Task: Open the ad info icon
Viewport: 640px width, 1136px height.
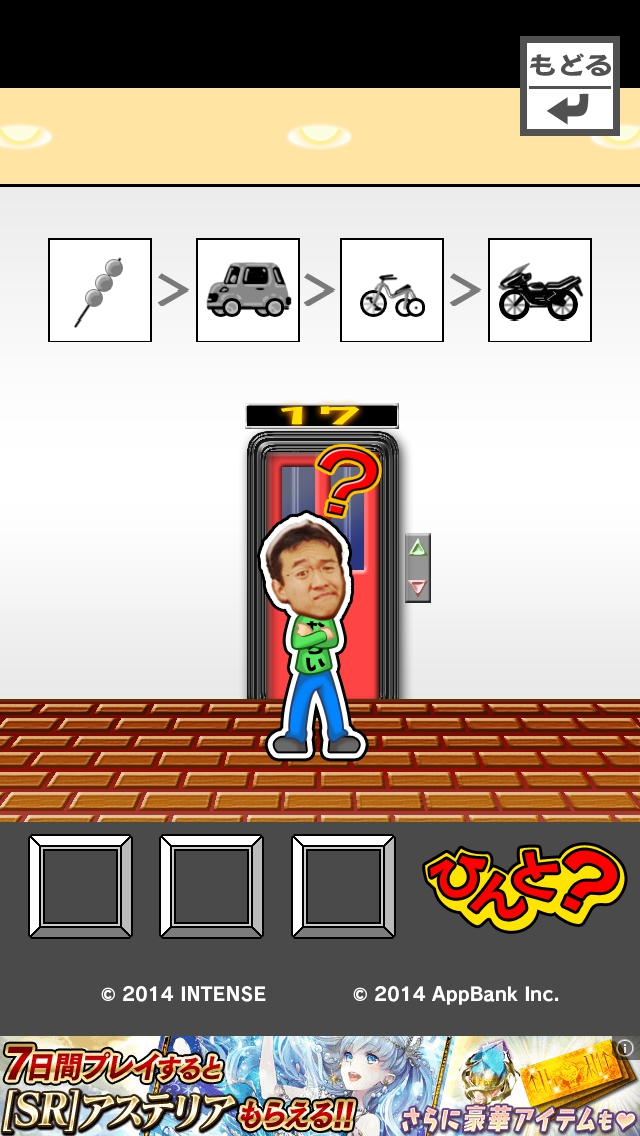Action: pos(625,1048)
